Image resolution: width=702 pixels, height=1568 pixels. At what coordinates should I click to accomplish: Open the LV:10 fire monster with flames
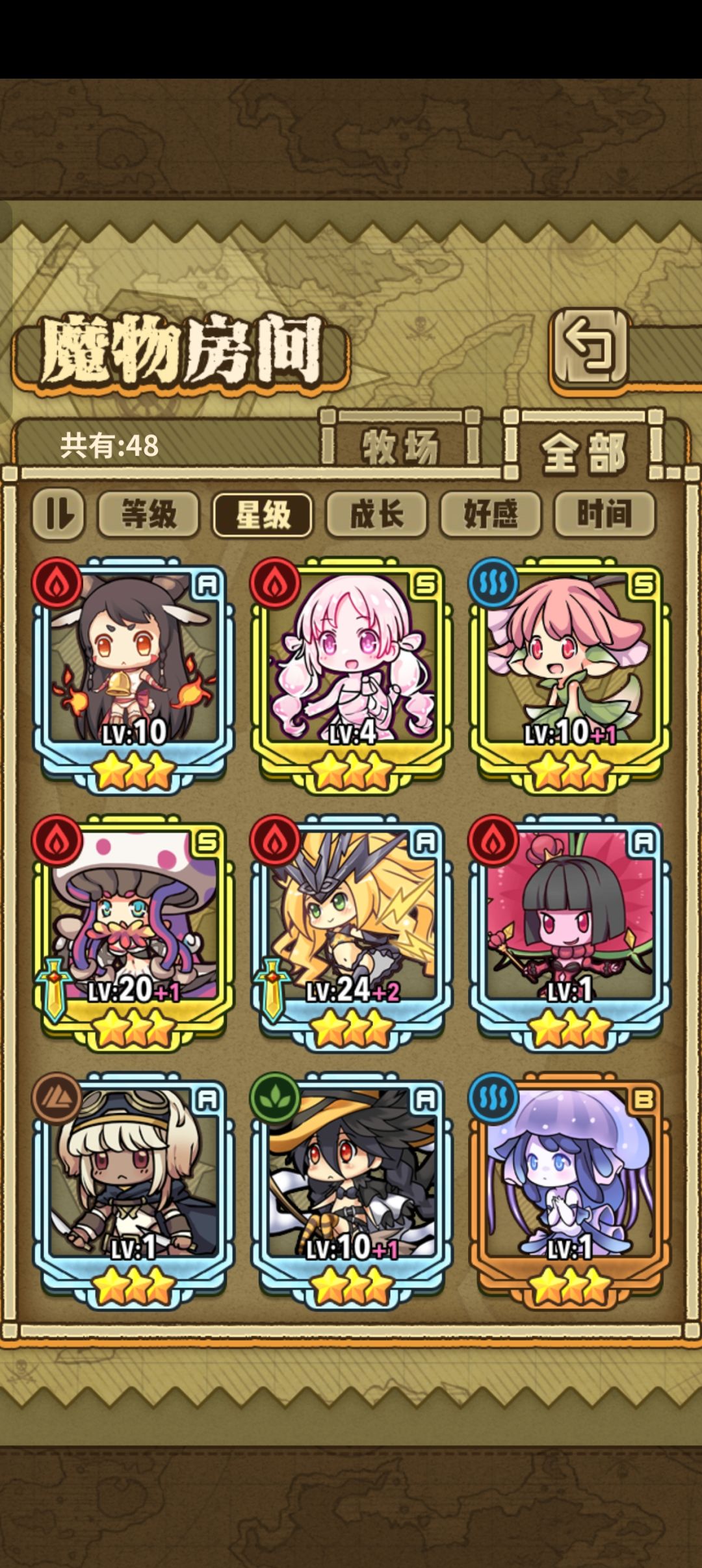[x=133, y=676]
